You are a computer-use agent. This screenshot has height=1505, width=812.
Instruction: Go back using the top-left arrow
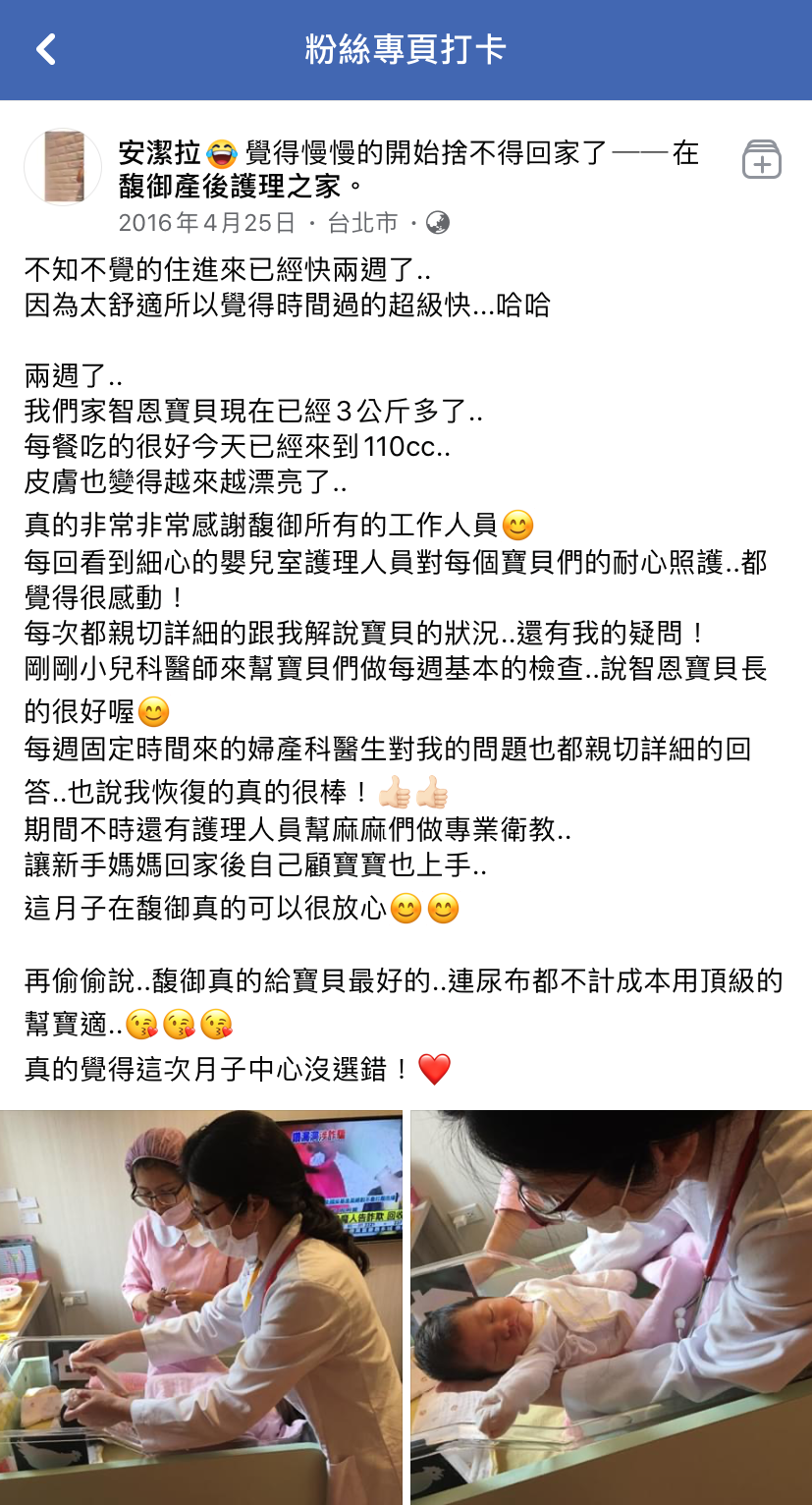pos(45,49)
